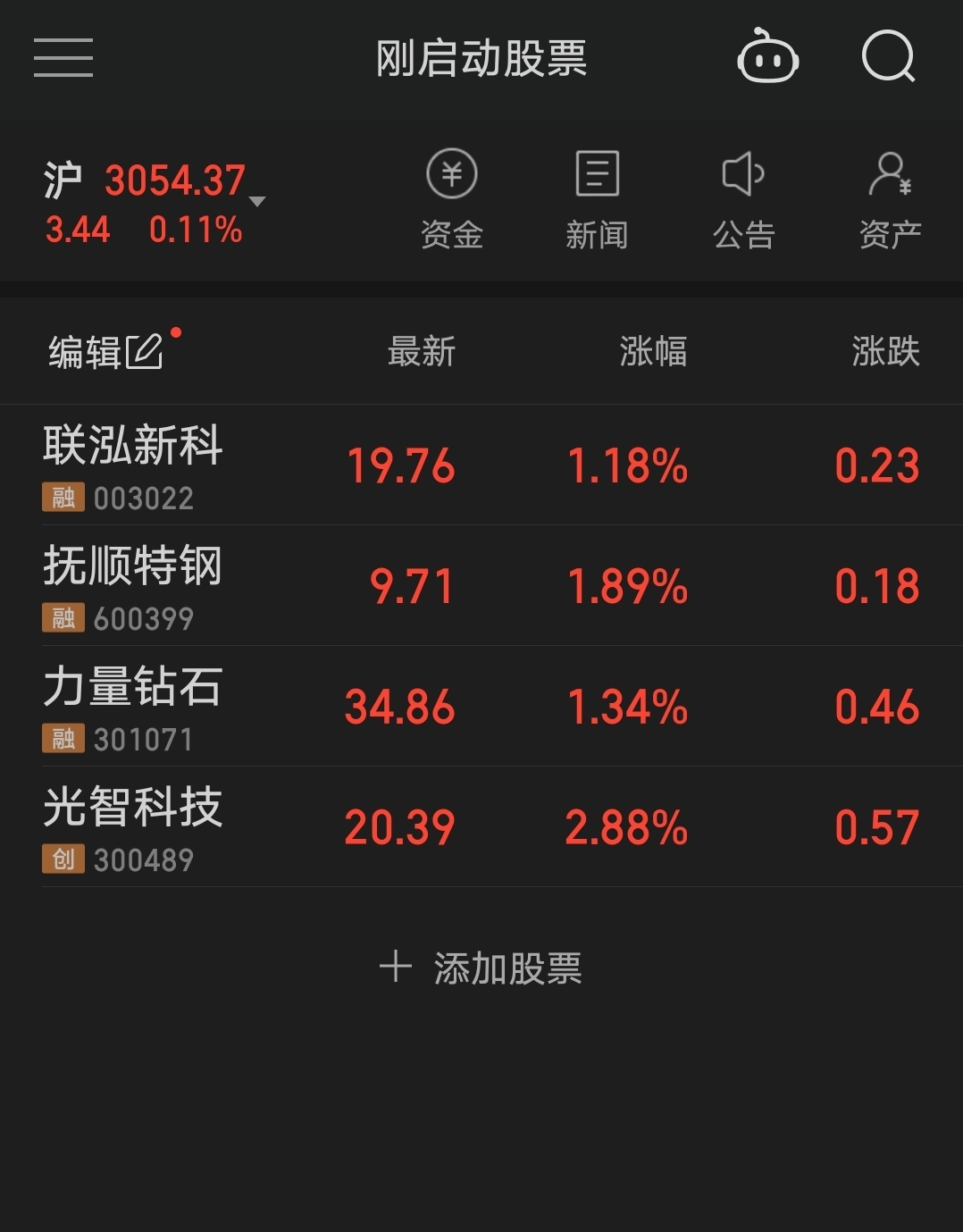Tap 添加股票 to add a stock
963x1232 pixels.
[481, 968]
